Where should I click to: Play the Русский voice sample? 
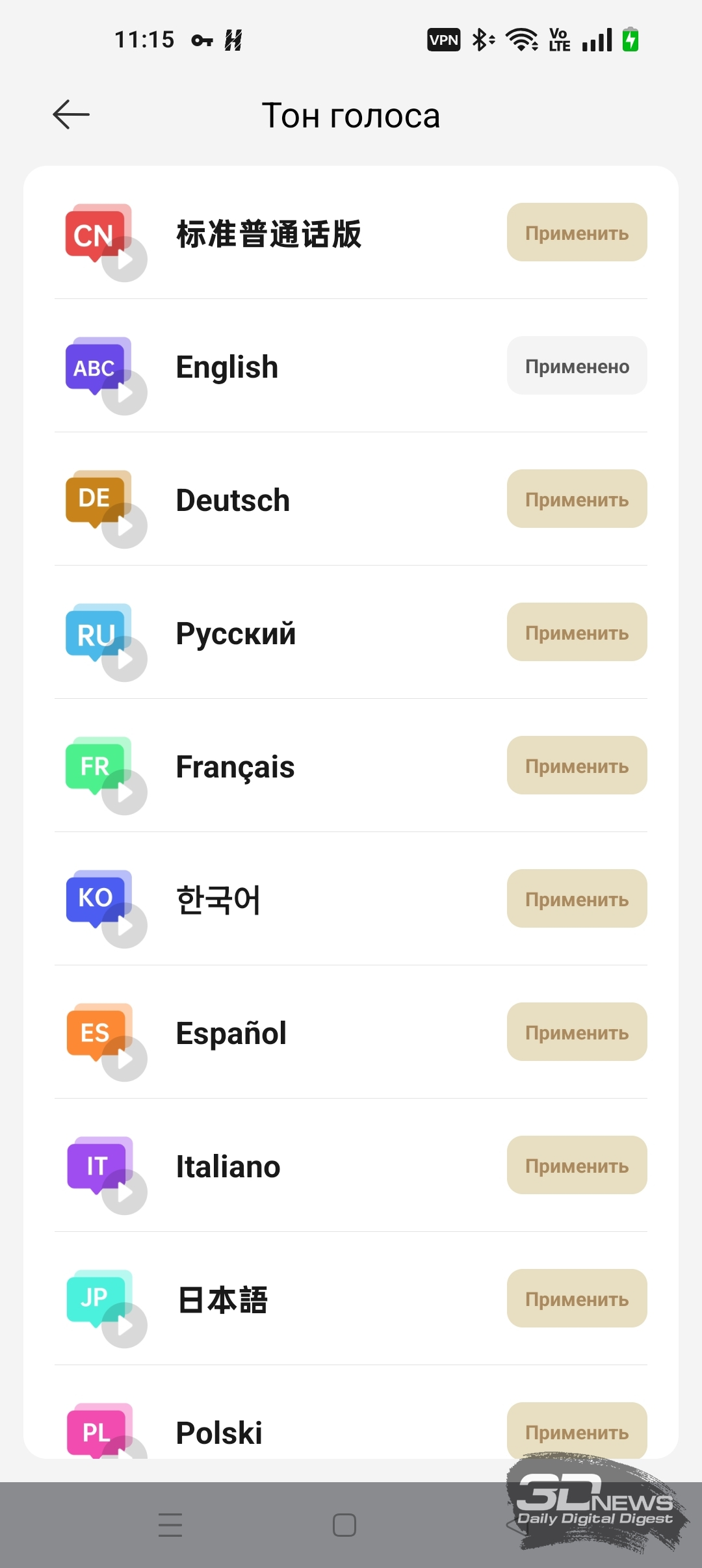click(x=124, y=659)
